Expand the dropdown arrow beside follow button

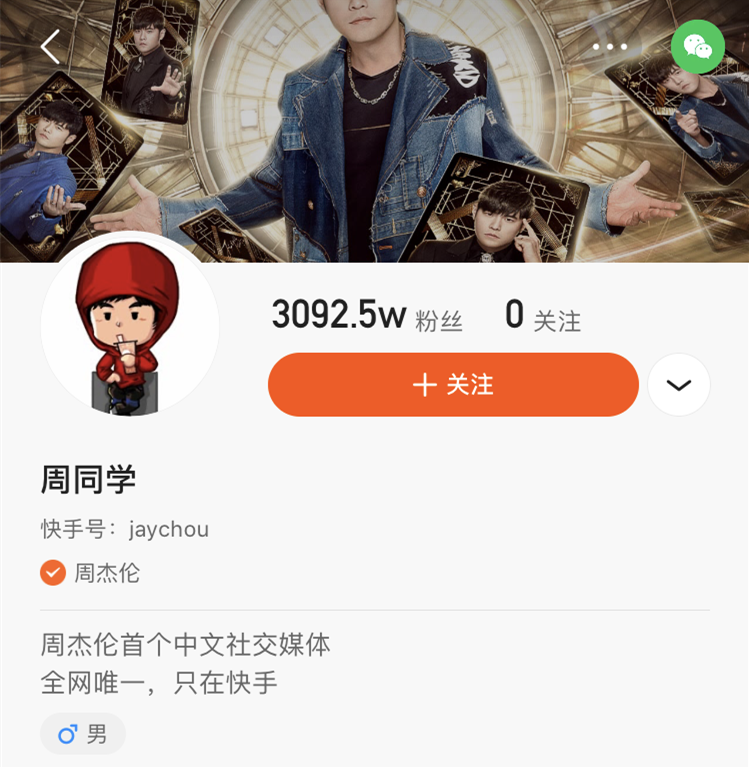point(679,385)
